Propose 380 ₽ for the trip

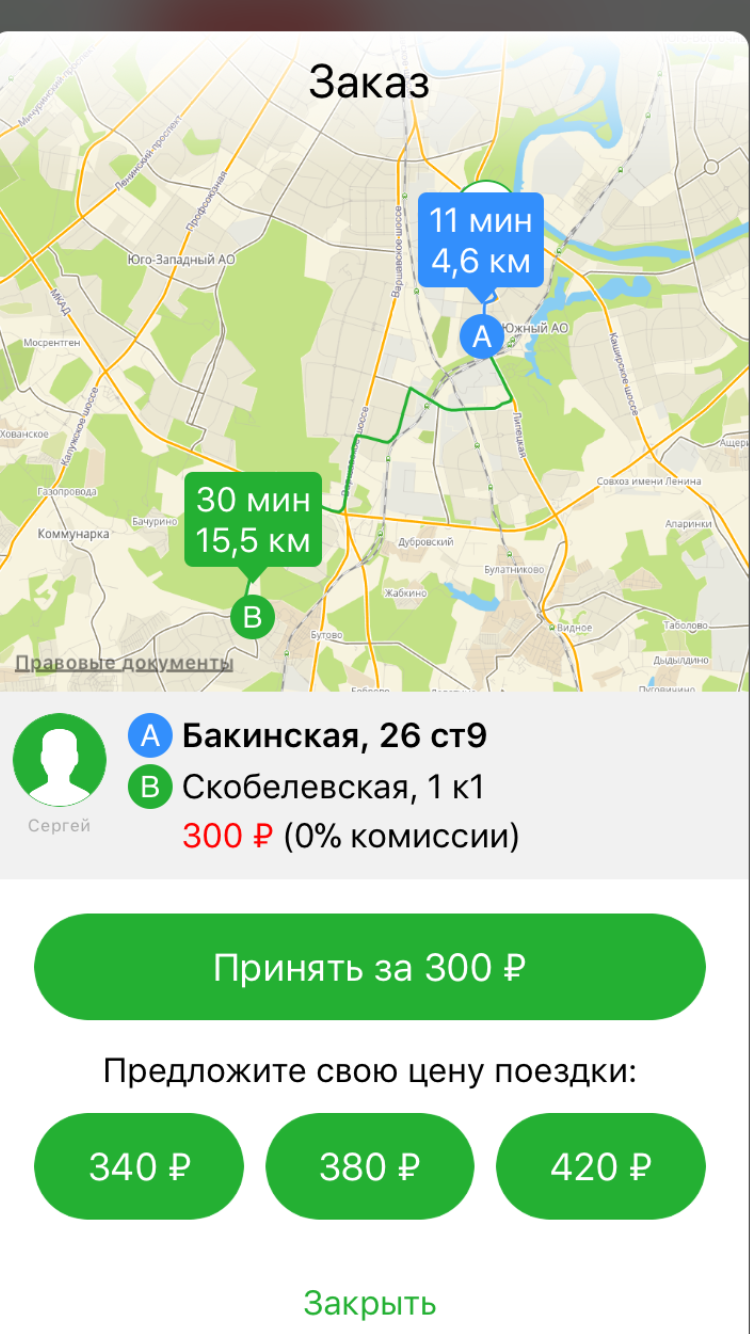tap(370, 1166)
